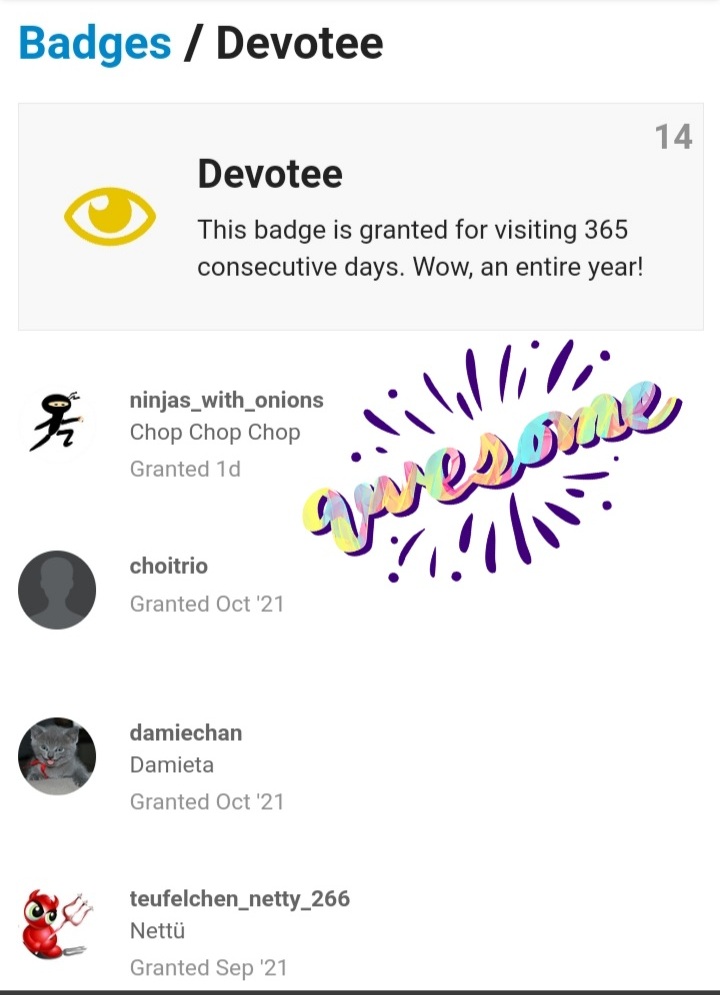Tap the red devil avatar of teufelchen_netty_266
Image resolution: width=720 pixels, height=995 pixels.
coord(57,922)
